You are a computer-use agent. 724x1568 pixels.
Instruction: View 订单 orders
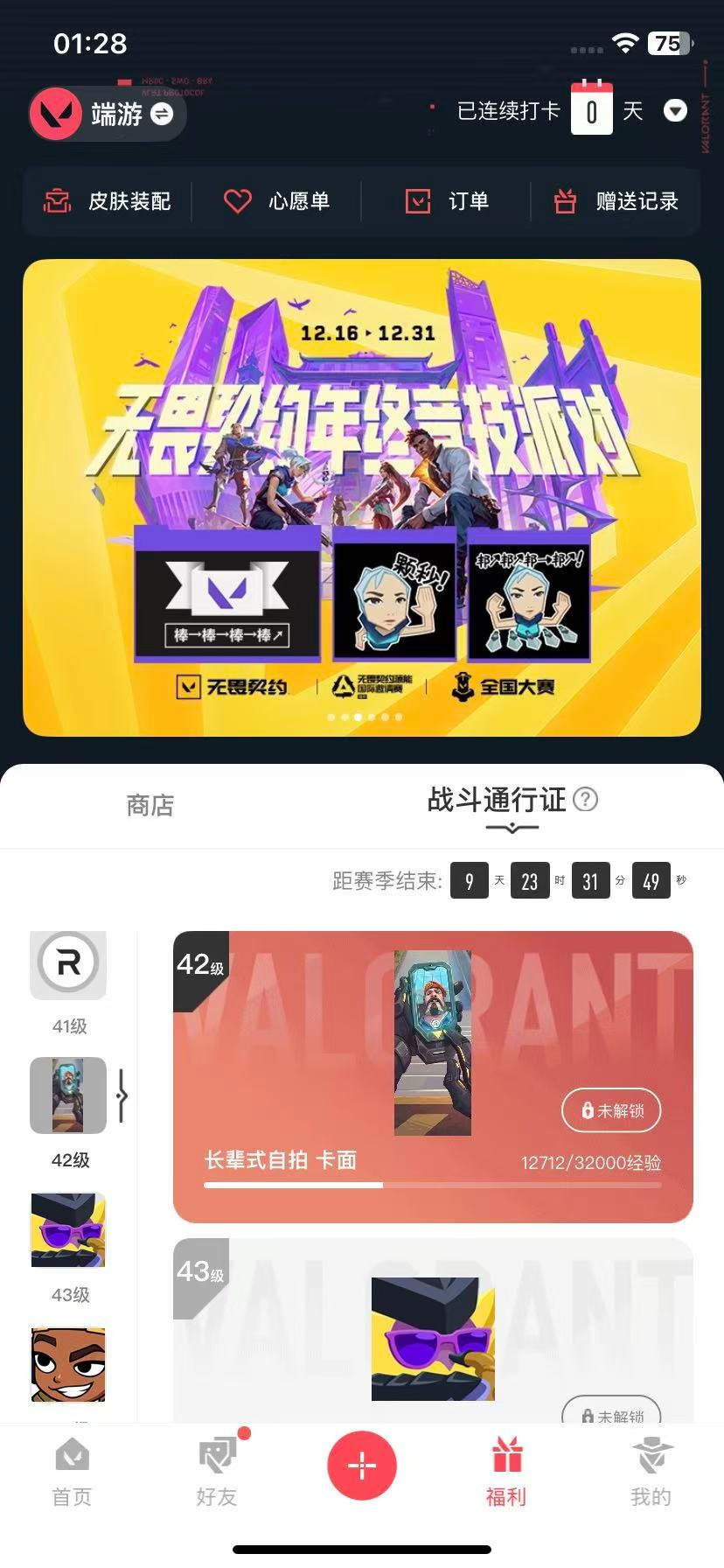(447, 201)
